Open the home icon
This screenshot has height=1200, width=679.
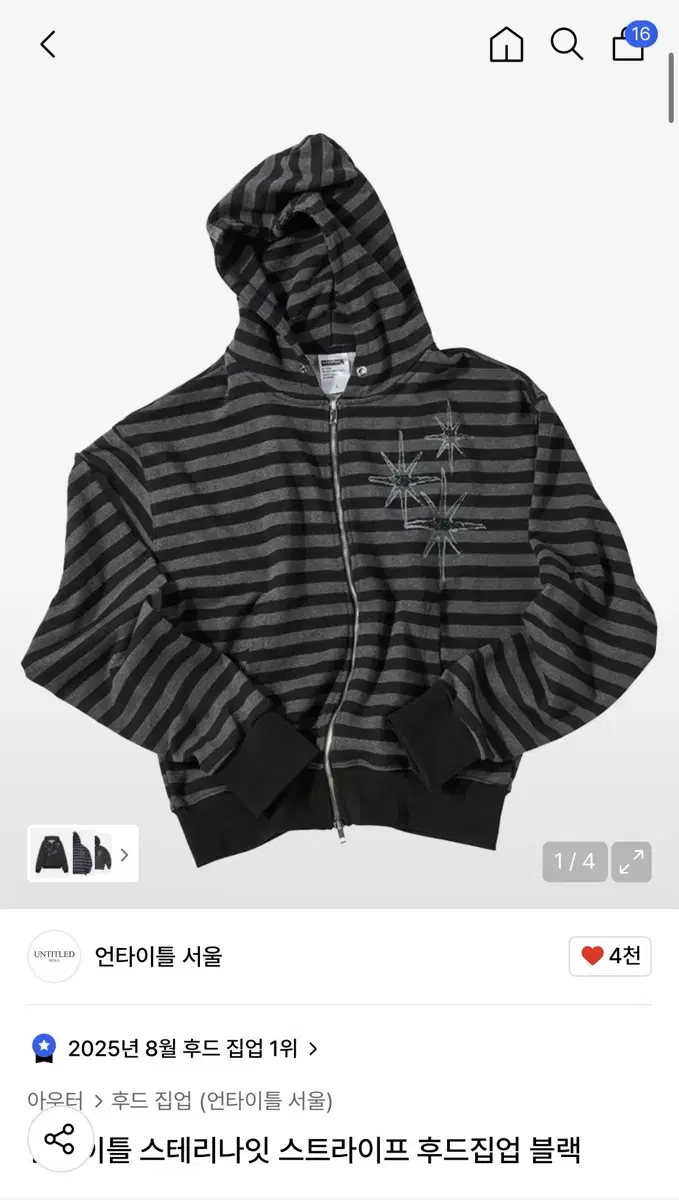click(x=506, y=45)
